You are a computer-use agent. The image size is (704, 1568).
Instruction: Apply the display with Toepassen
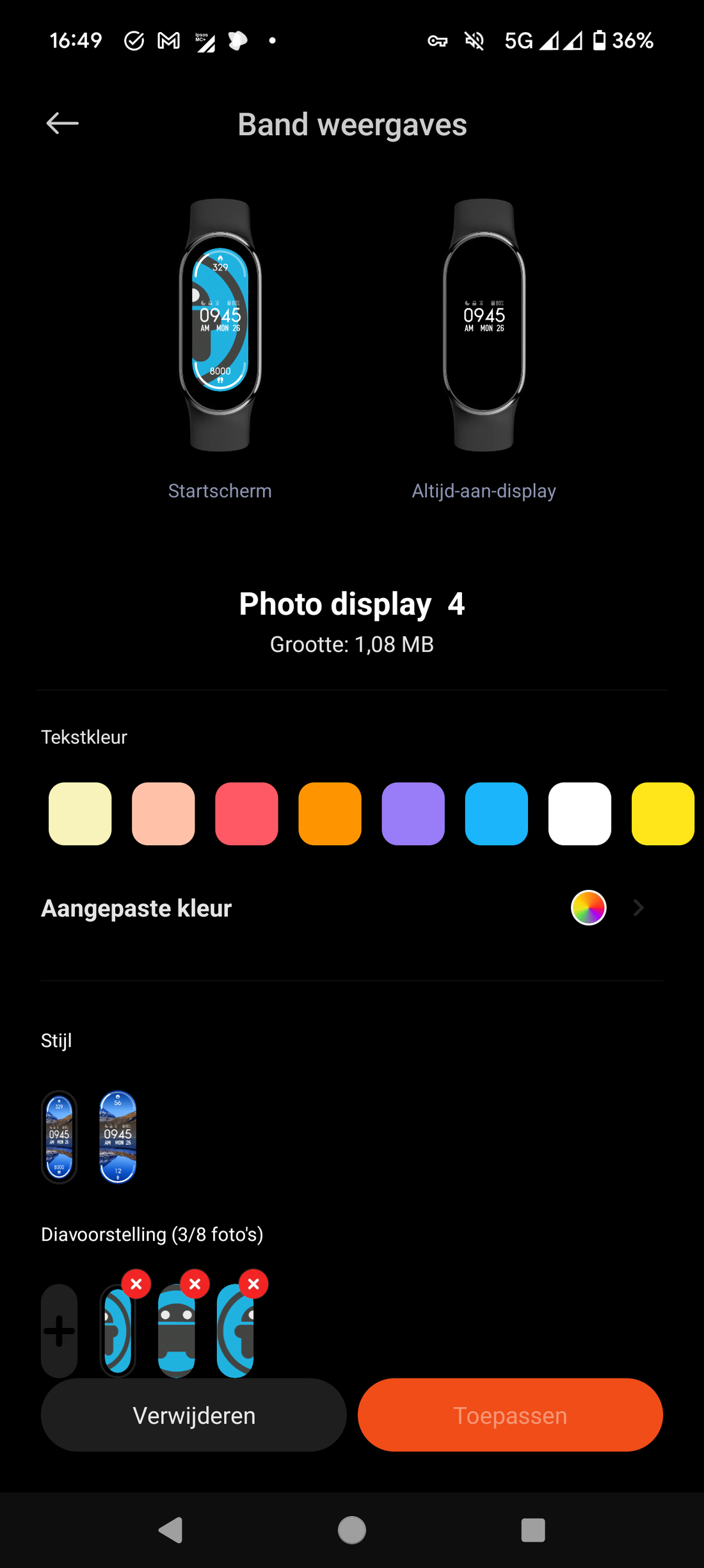point(510,1415)
